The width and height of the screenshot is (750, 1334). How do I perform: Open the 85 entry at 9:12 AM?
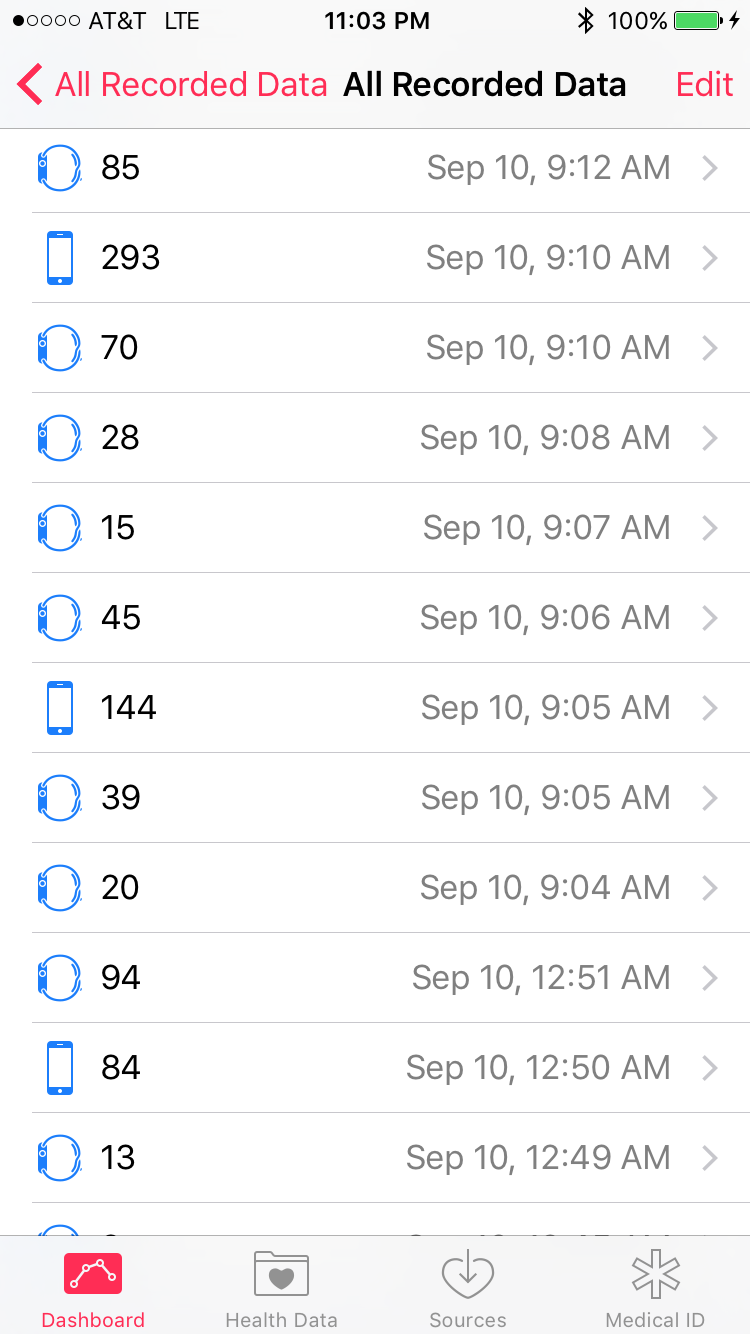tap(375, 168)
